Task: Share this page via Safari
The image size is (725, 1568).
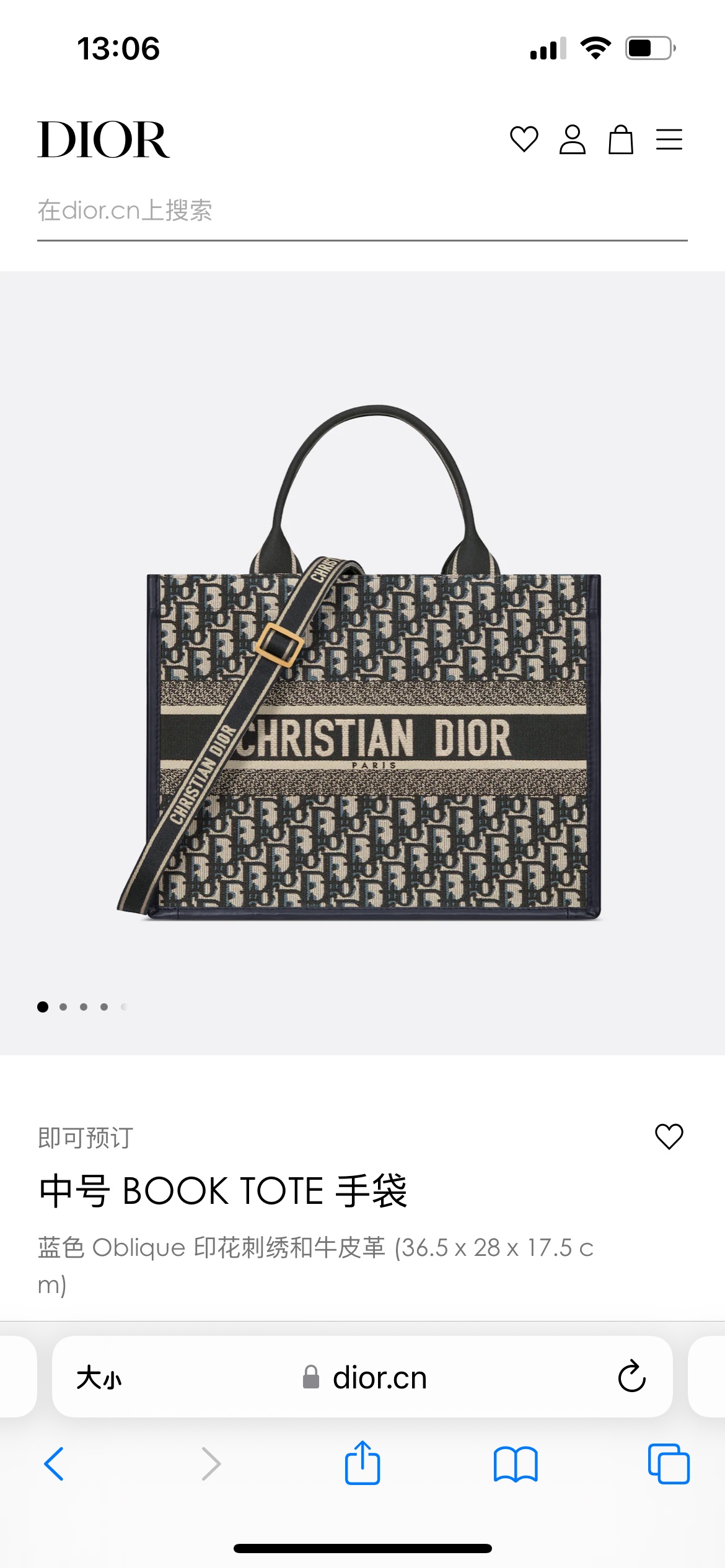Action: 362,1463
